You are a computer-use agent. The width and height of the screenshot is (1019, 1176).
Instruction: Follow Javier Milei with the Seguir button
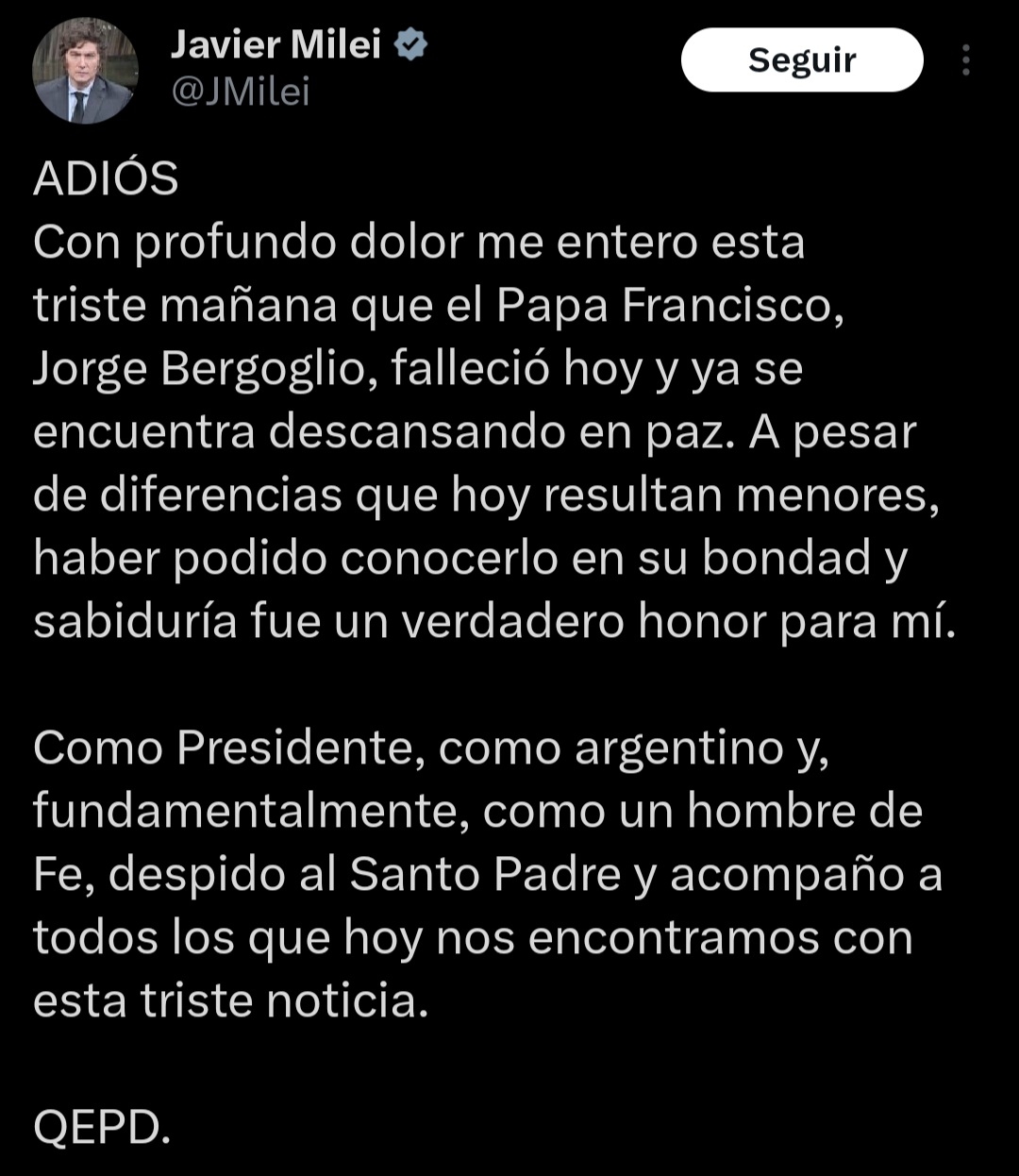(x=801, y=60)
